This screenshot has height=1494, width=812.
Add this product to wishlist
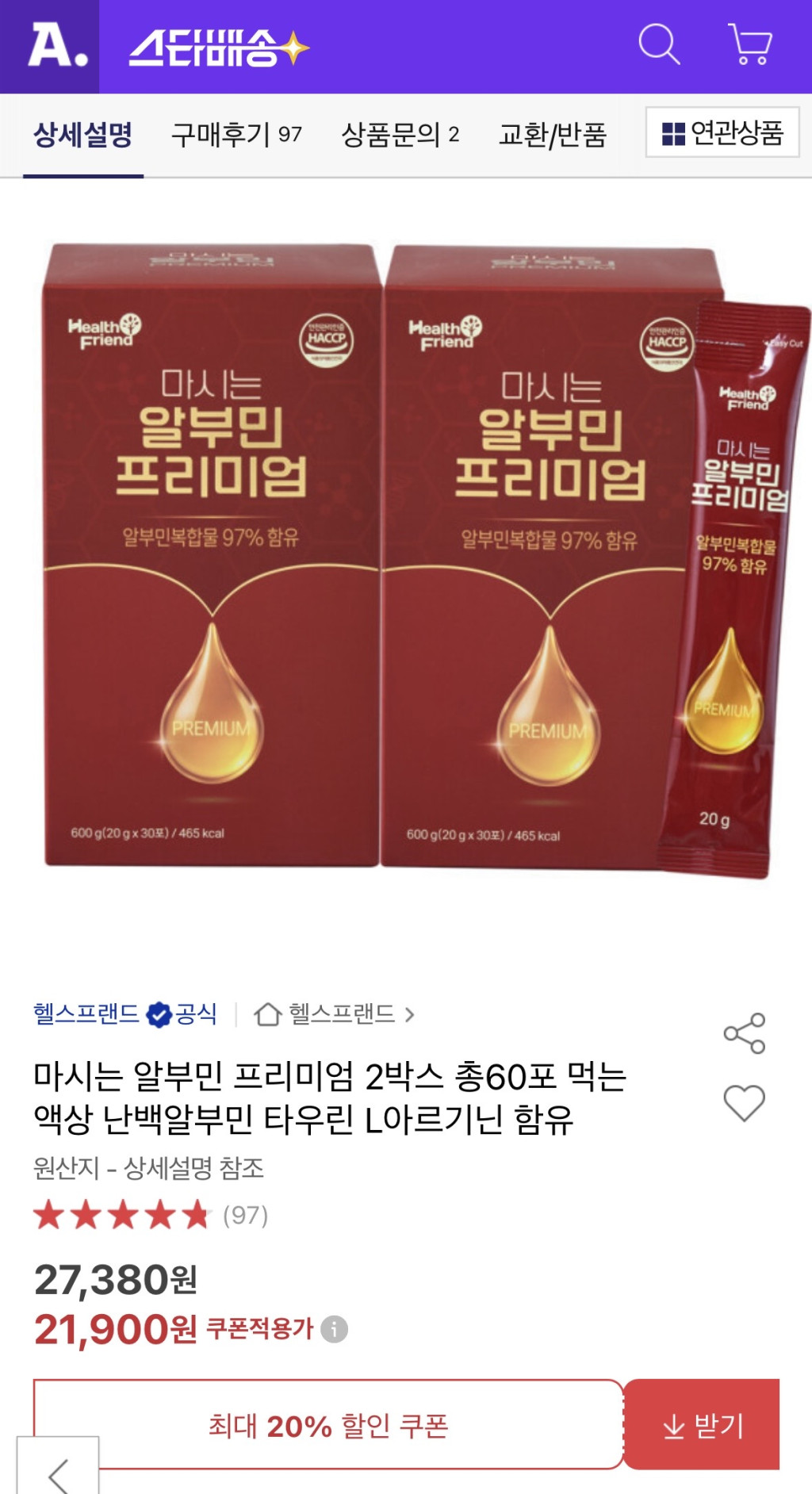744,1102
